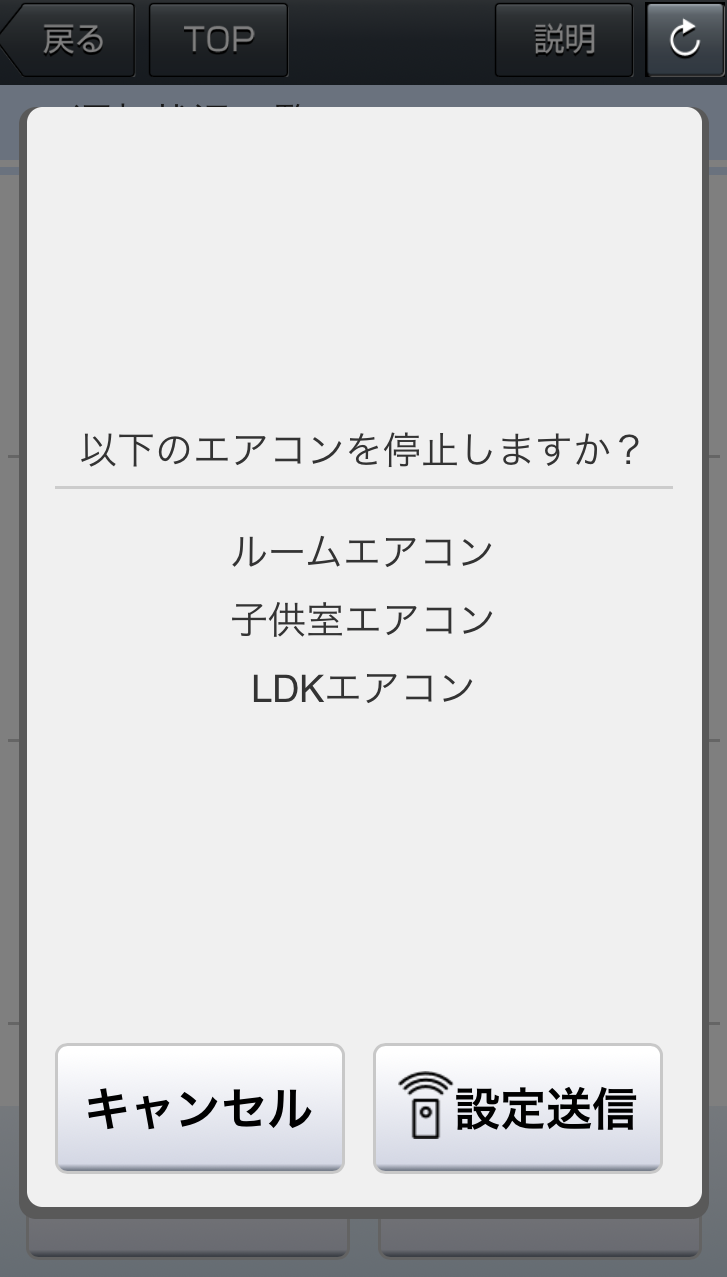The image size is (727, 1277).
Task: Tap キャンセル to cancel stopping air conditioners
Action: tap(199, 1108)
